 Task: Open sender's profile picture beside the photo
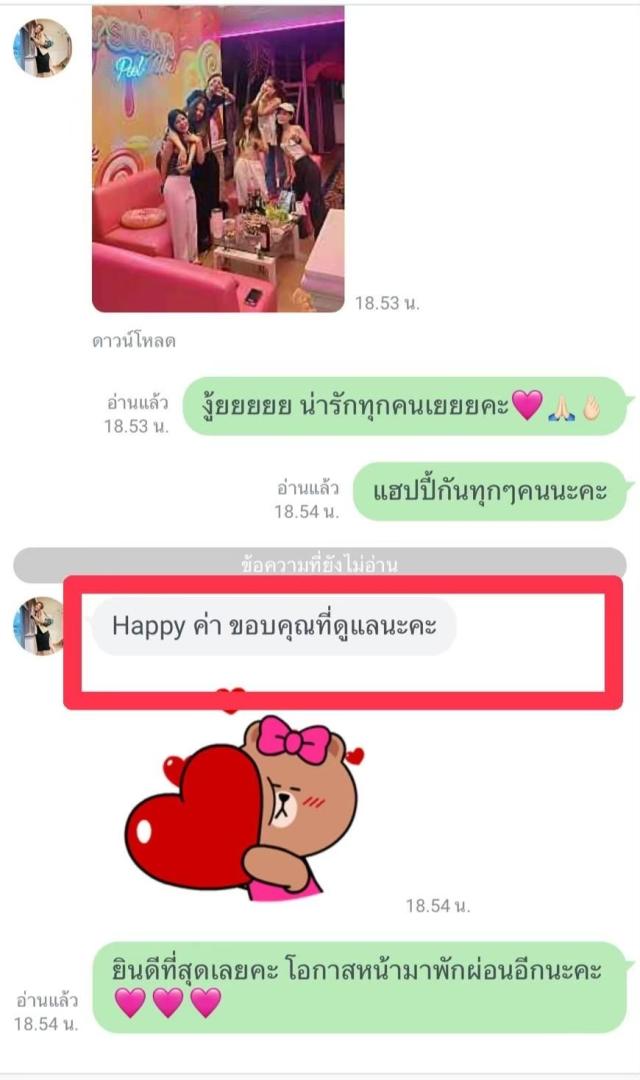click(42, 47)
